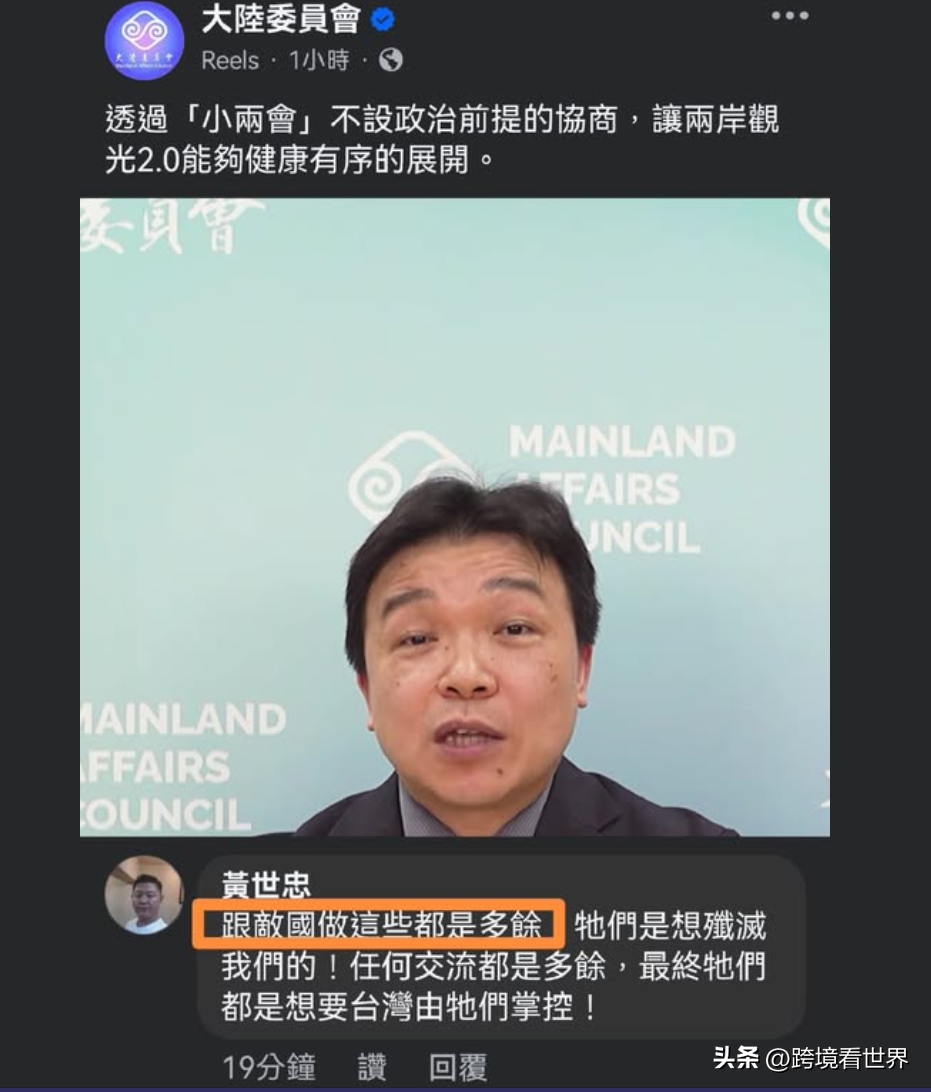The height and width of the screenshot is (1092, 931).
Task: Open the post's three-dot overflow menu
Action: 789,17
